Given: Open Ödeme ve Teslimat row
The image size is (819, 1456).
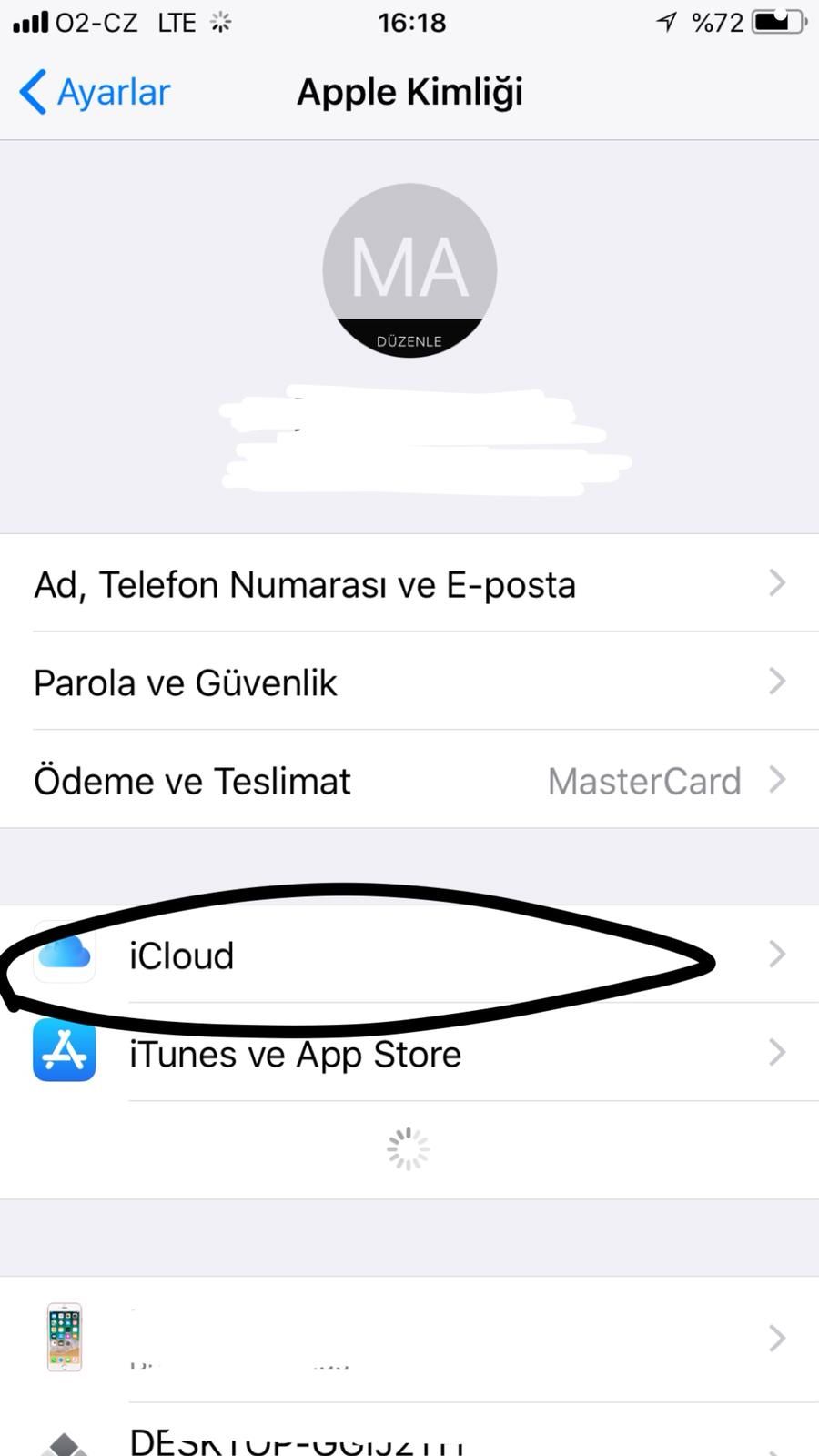Looking at the screenshot, I should pos(409,781).
